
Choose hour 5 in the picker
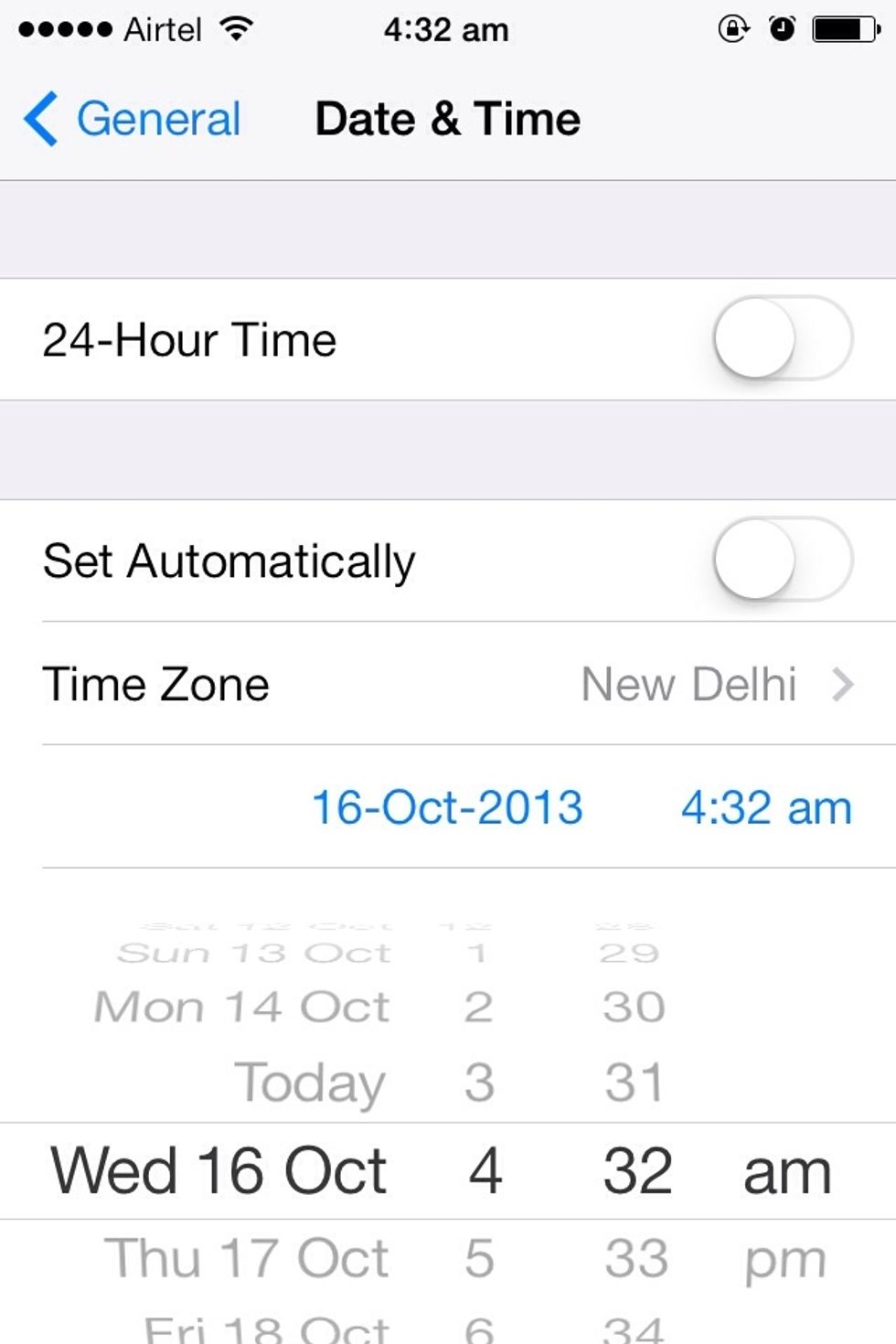(x=480, y=1258)
